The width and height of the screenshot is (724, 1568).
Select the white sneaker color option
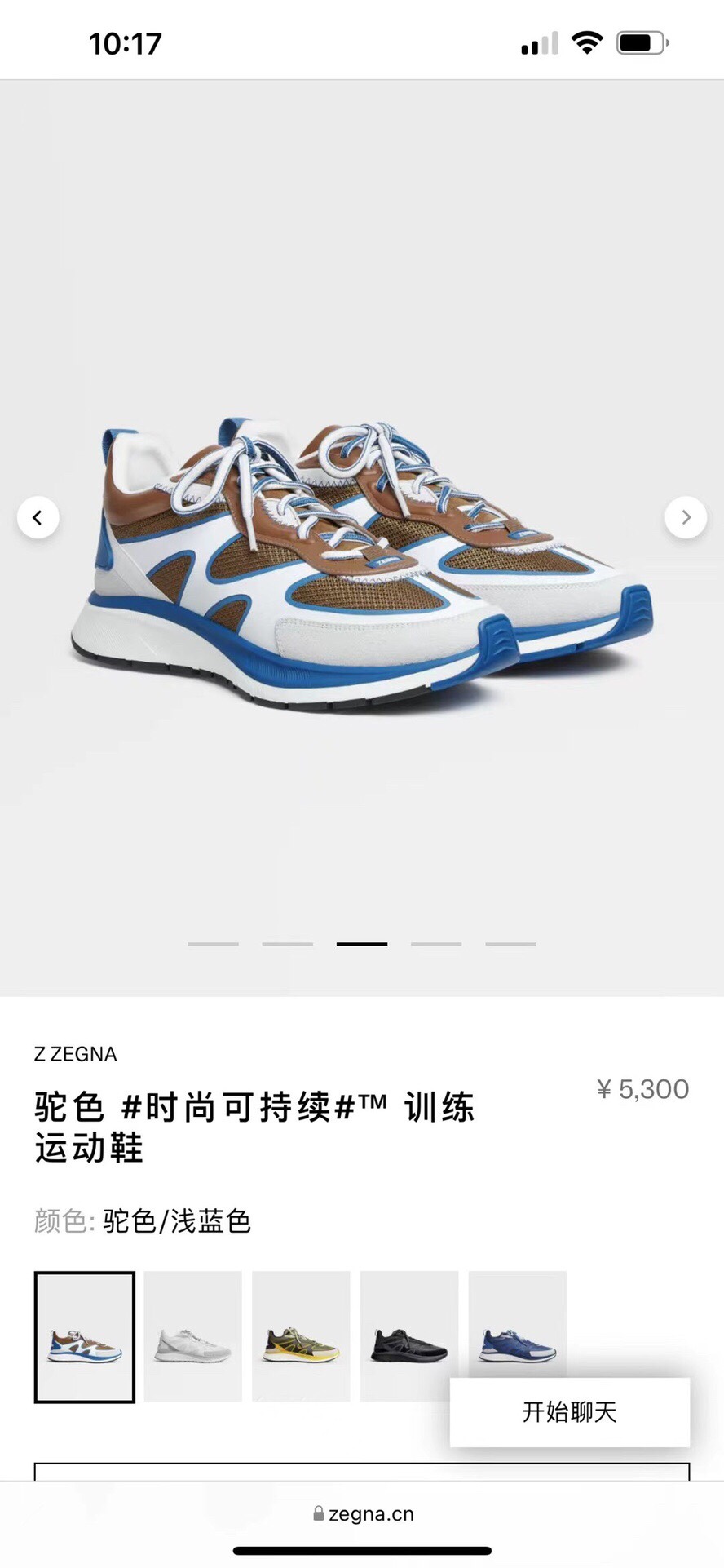tap(192, 1335)
